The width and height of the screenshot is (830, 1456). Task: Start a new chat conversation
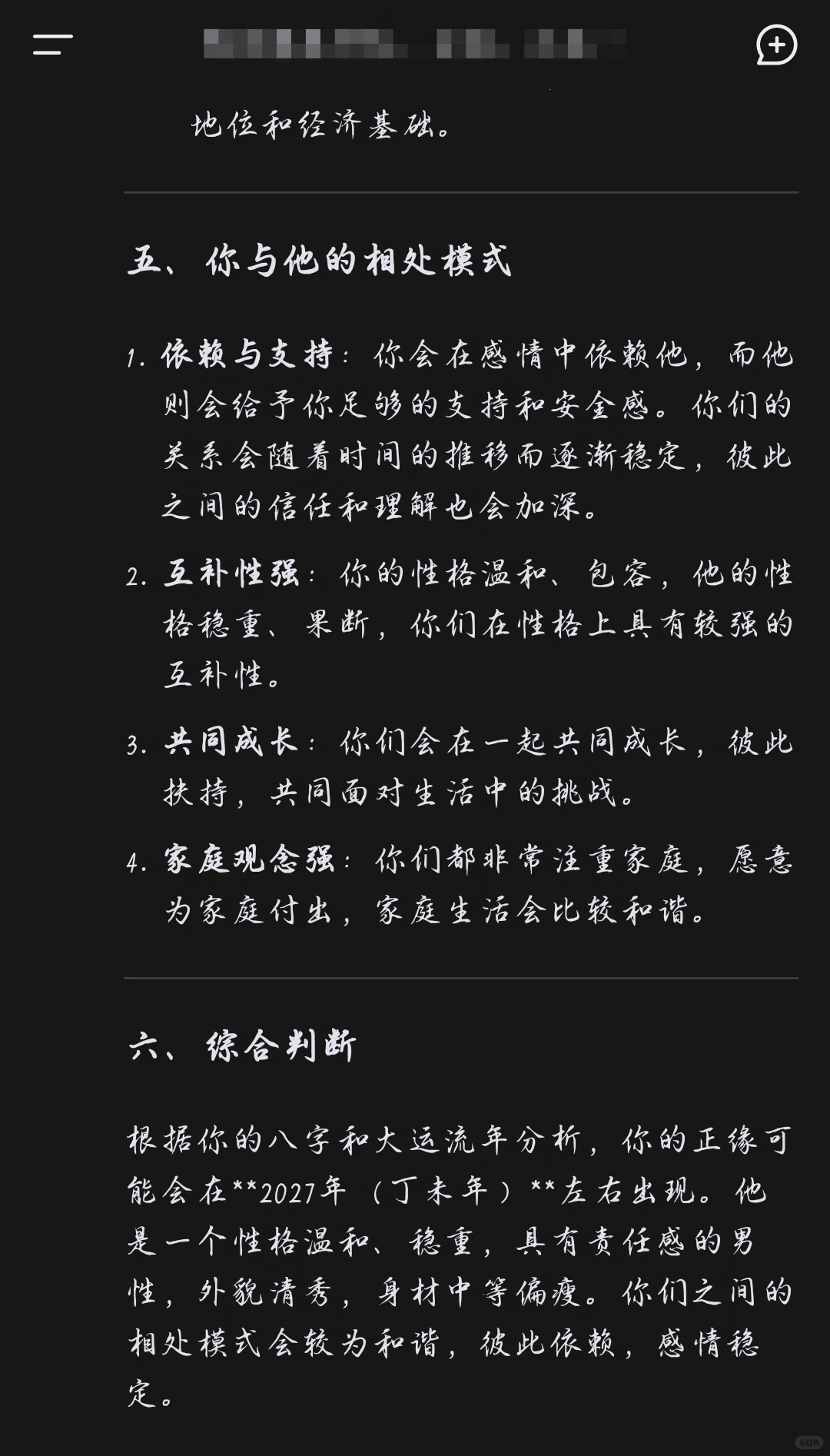776,45
